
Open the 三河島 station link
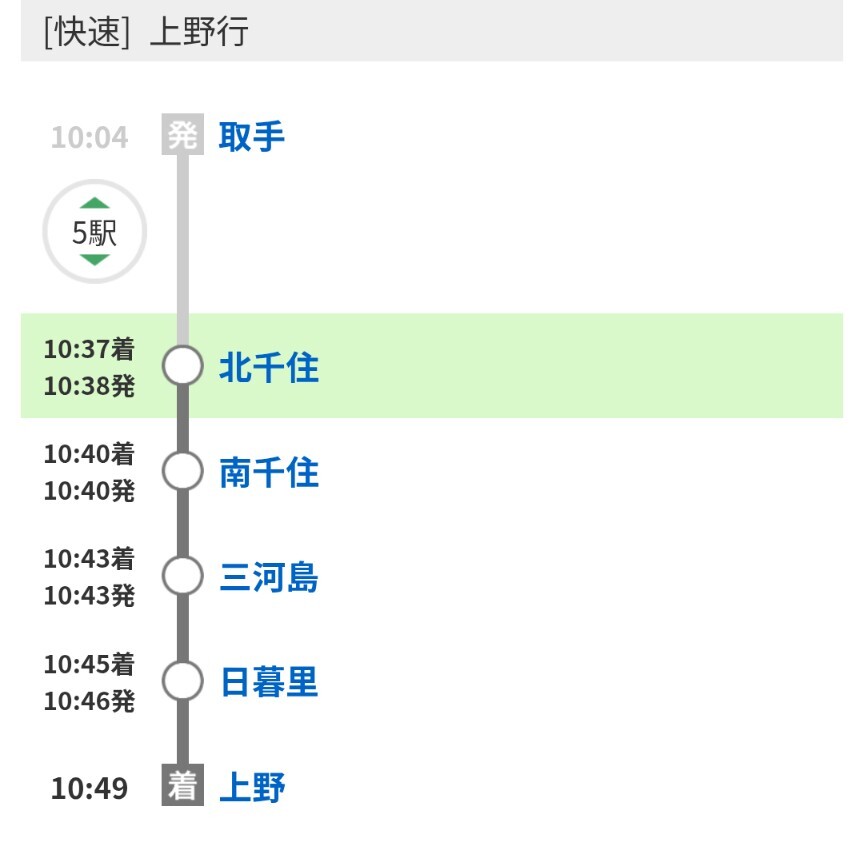pos(269,577)
